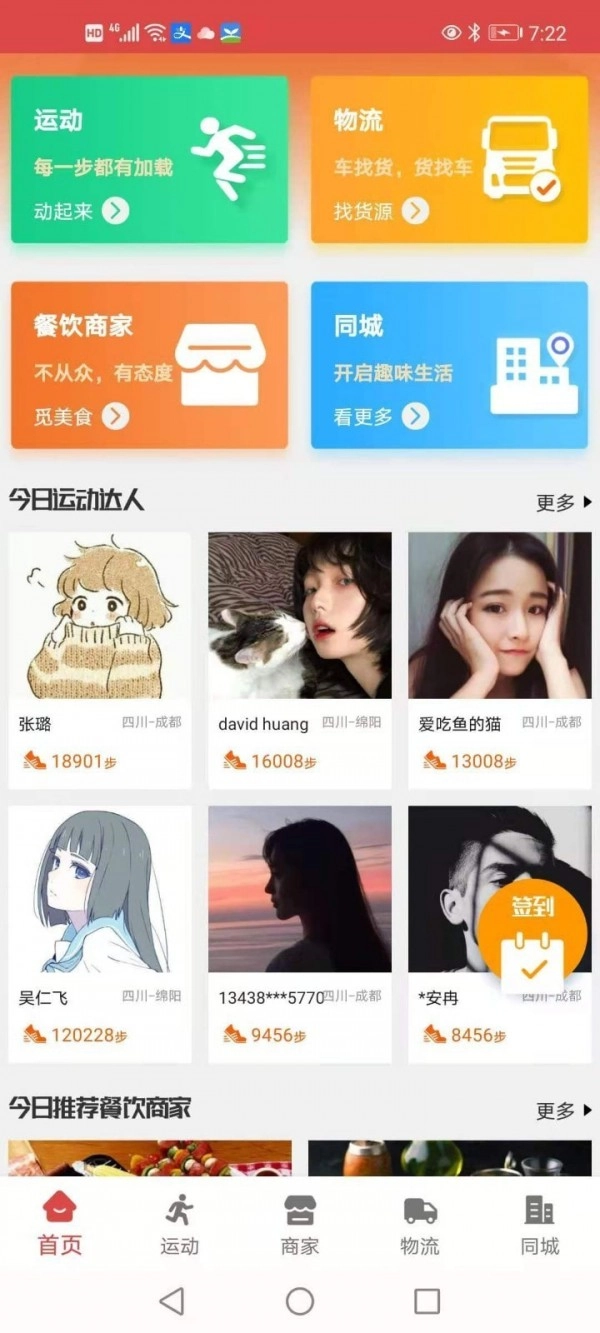Go back with the system back button
The width and height of the screenshot is (600, 1333).
tap(172, 1300)
